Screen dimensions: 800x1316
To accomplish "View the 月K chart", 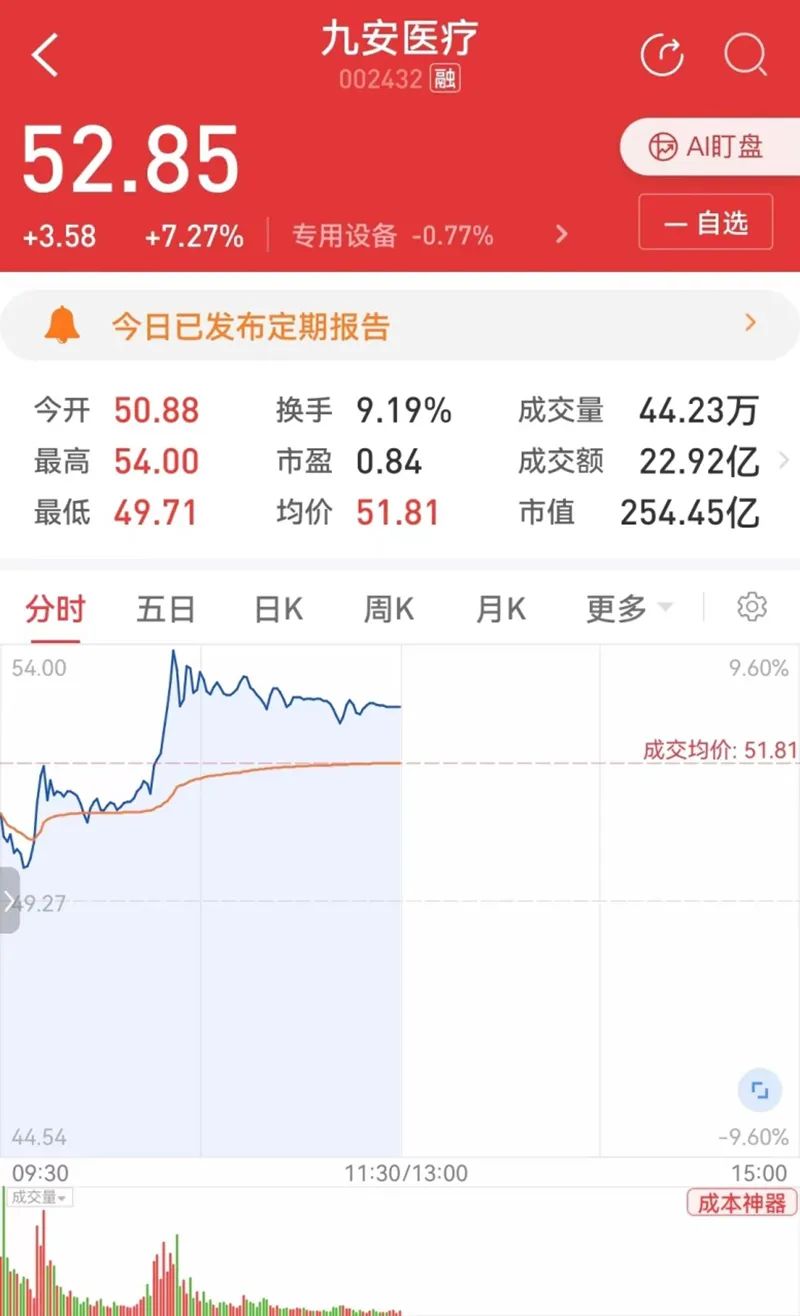I will [x=501, y=609].
